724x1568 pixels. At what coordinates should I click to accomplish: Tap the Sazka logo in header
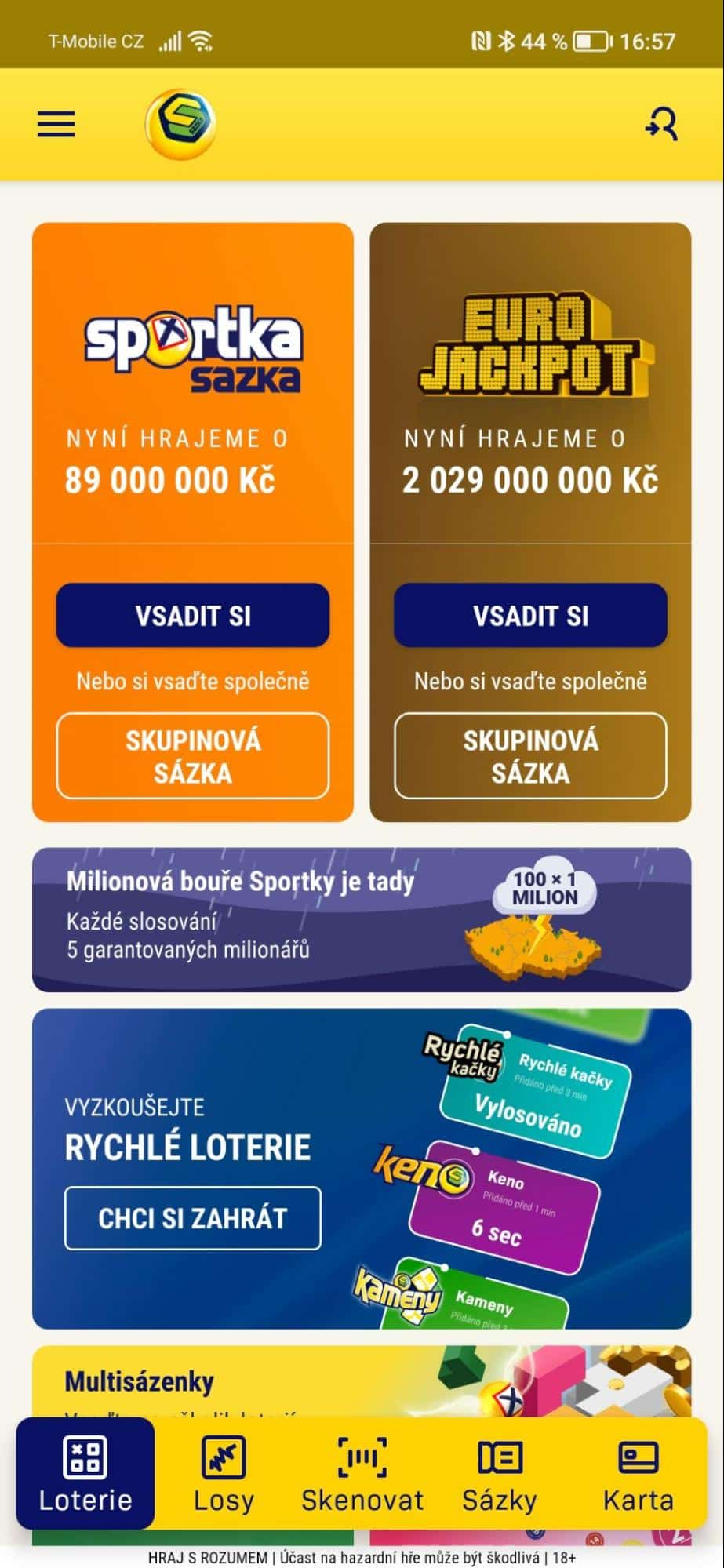[180, 124]
